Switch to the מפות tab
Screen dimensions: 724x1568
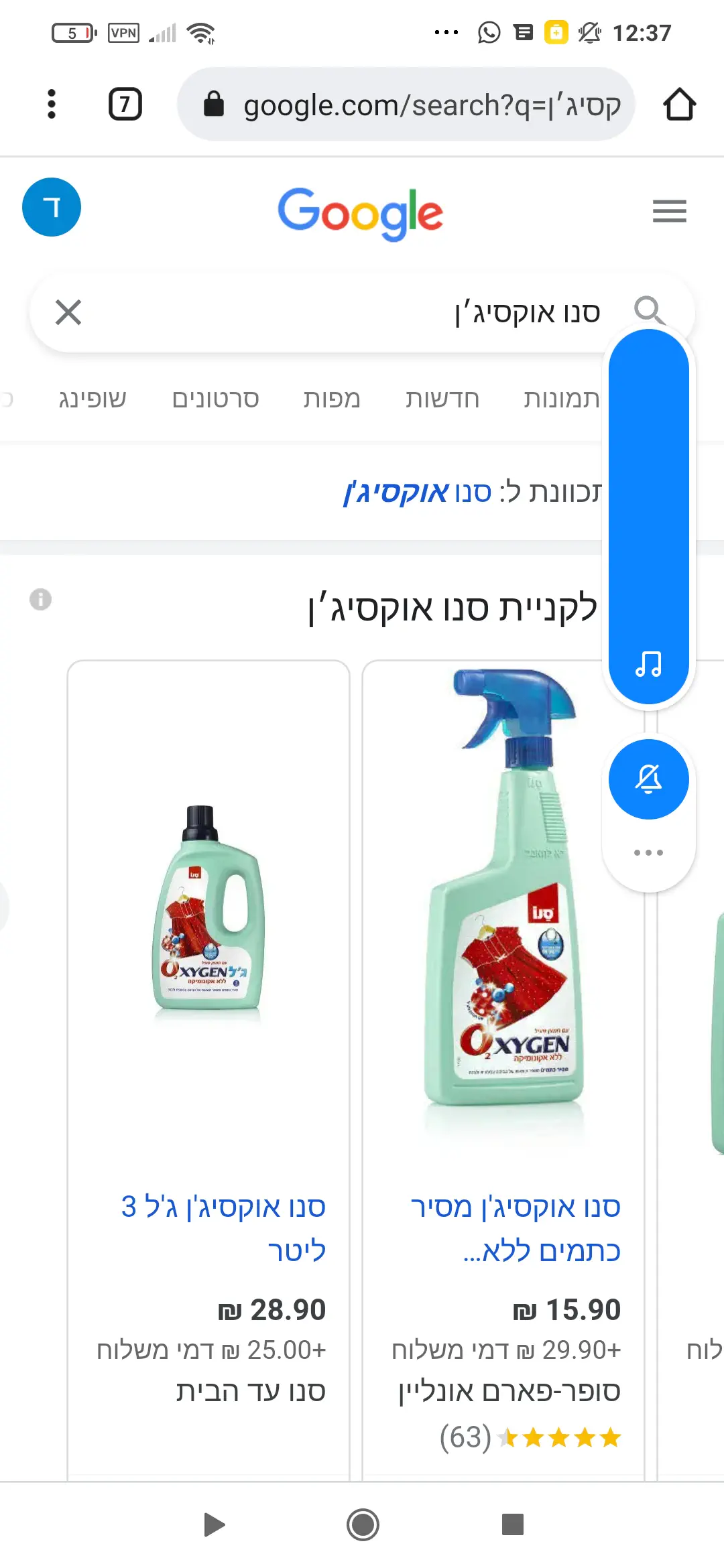click(x=331, y=399)
